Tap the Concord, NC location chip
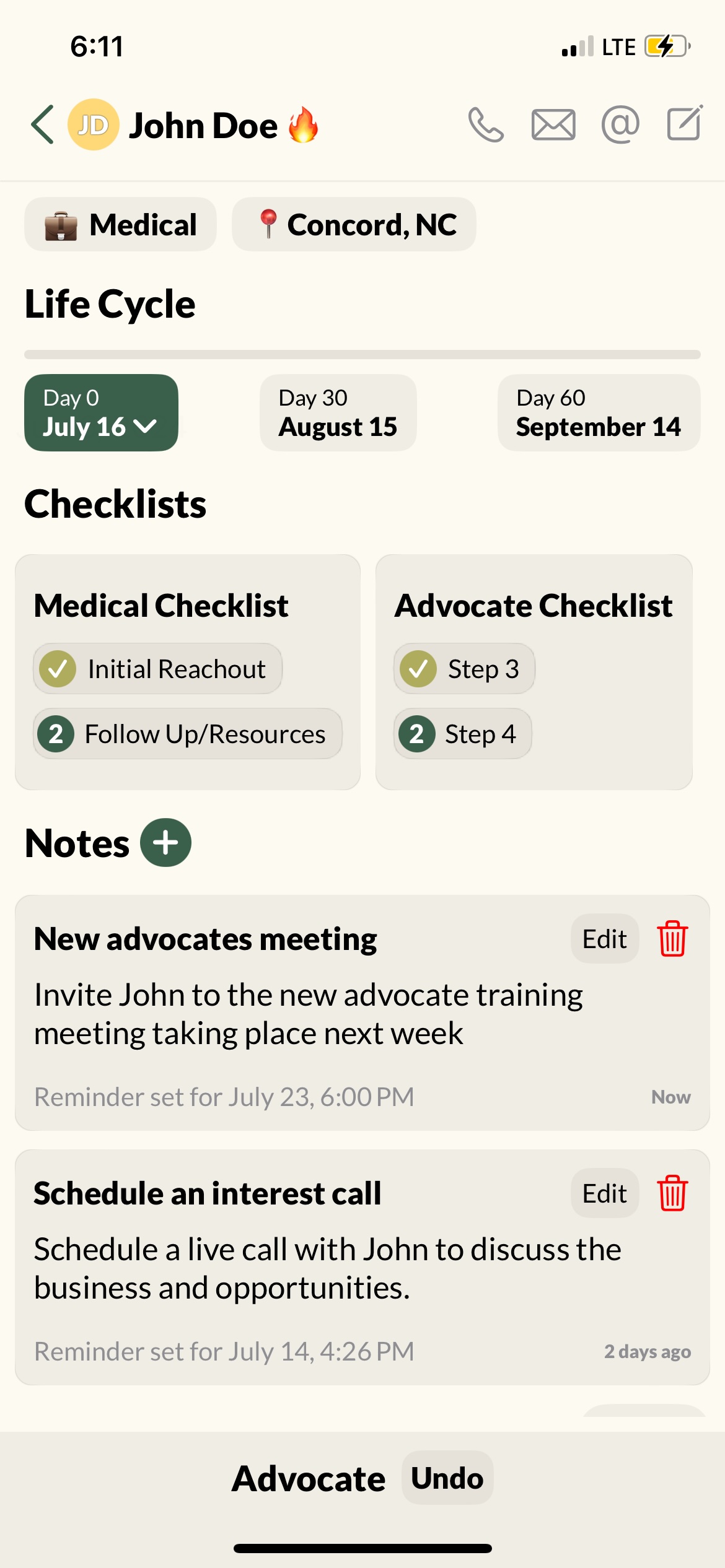The image size is (725, 1568). (354, 224)
